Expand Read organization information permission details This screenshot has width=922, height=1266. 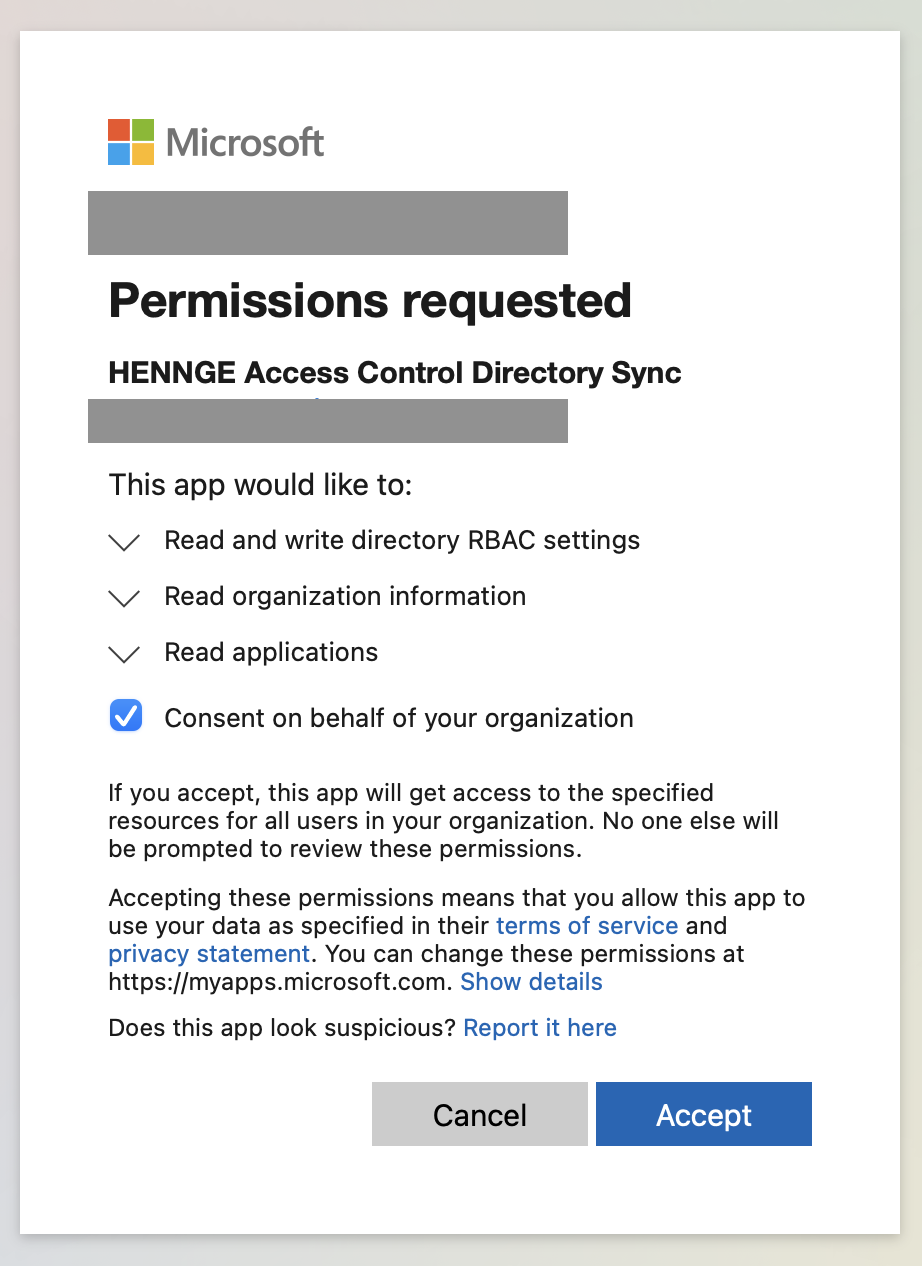122,598
